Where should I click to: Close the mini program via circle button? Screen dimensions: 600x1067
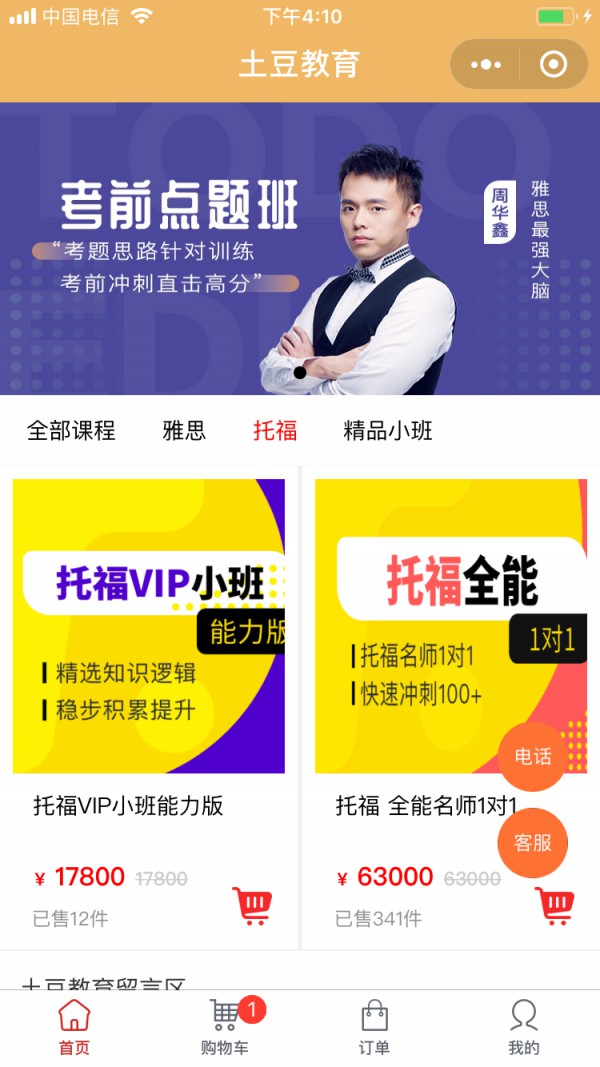point(553,65)
